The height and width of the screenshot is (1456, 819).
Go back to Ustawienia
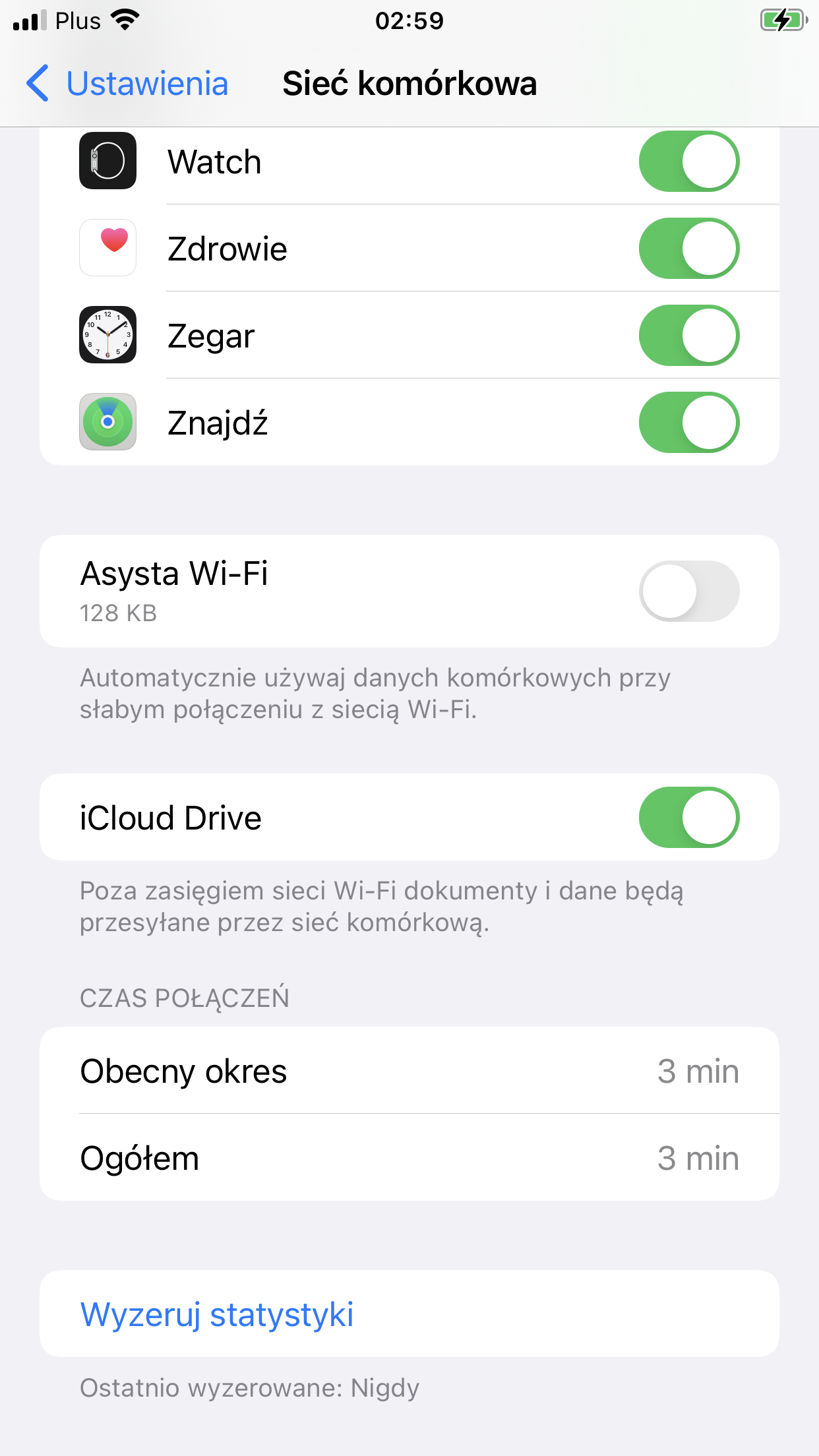[128, 84]
